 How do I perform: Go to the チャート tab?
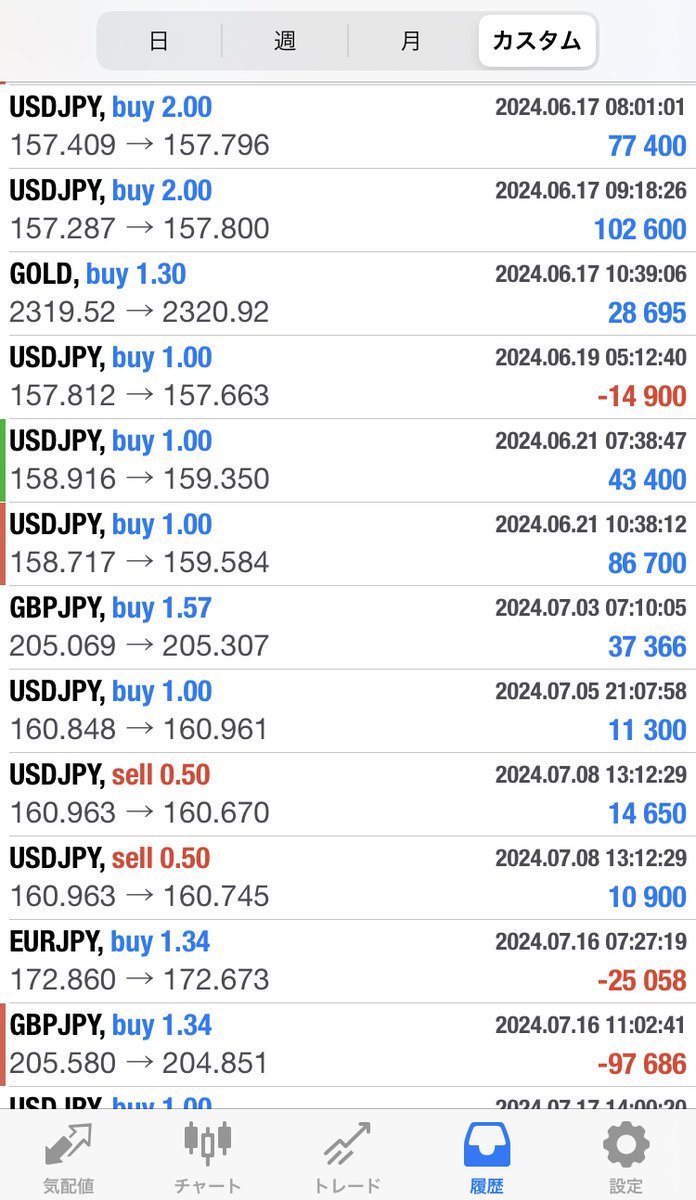(x=207, y=1156)
